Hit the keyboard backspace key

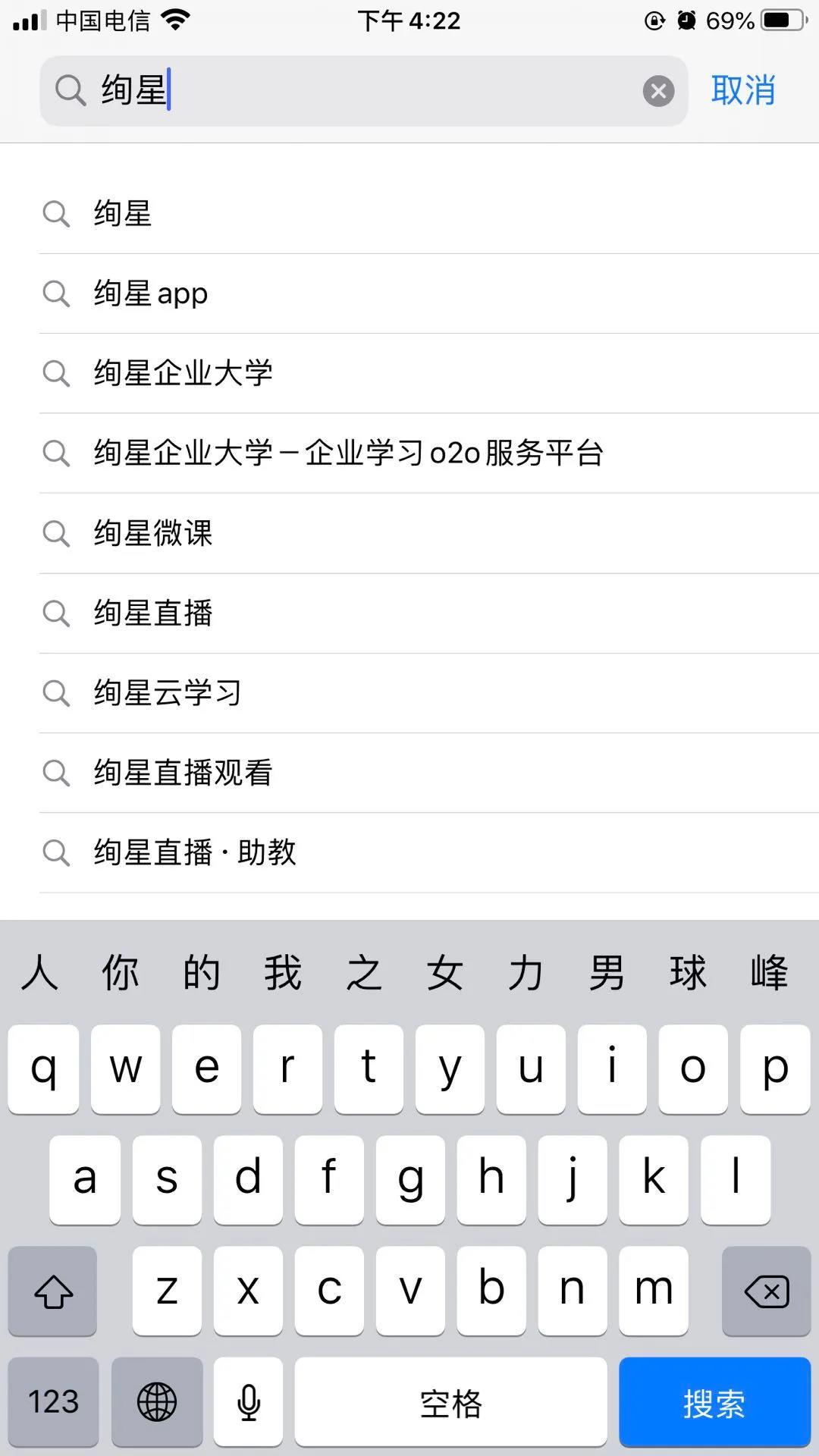pyautogui.click(x=766, y=1291)
